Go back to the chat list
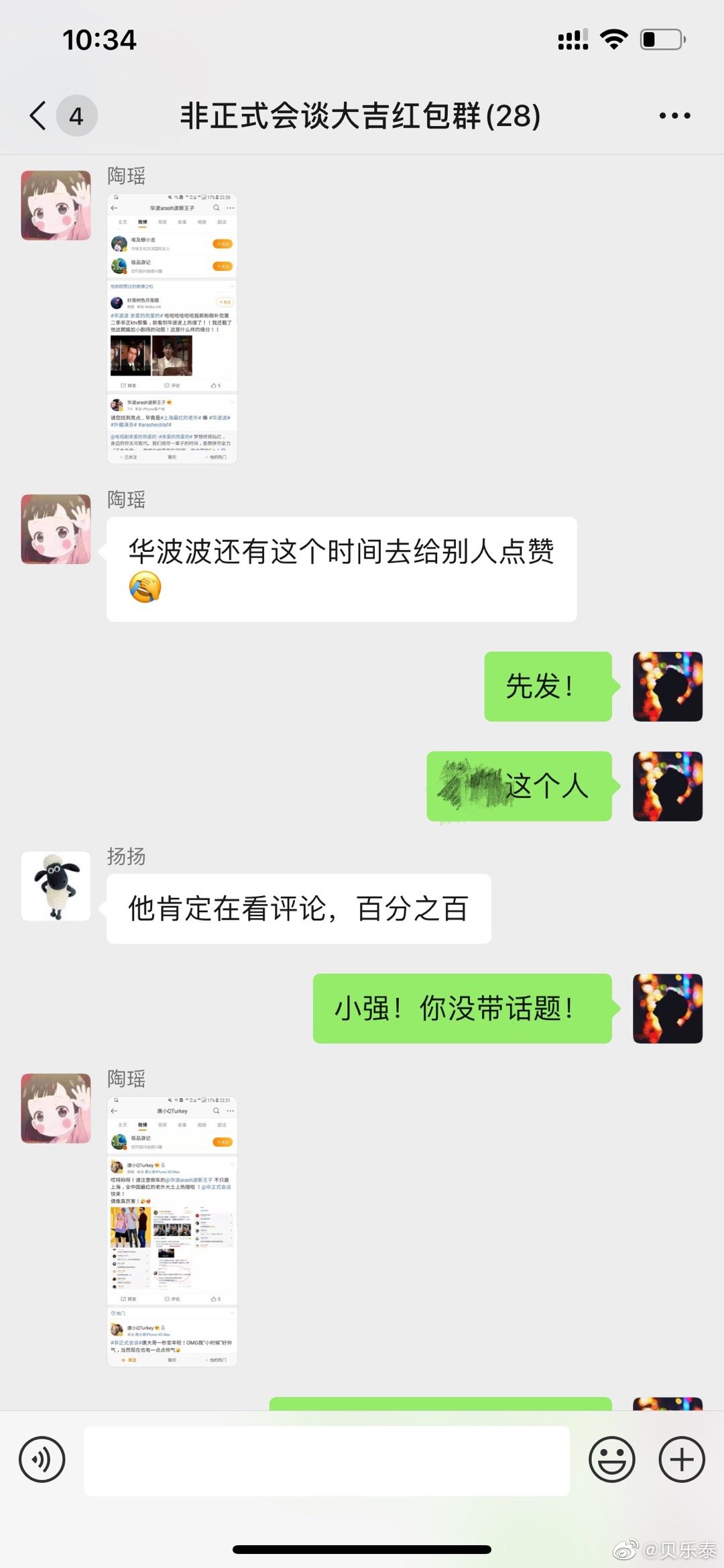 coord(38,115)
